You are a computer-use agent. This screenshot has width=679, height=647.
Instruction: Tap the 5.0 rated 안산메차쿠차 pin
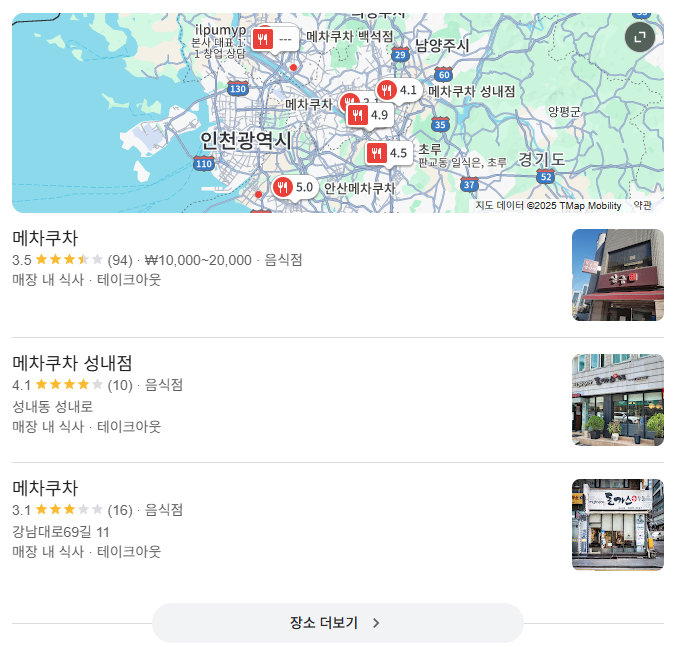pos(294,187)
